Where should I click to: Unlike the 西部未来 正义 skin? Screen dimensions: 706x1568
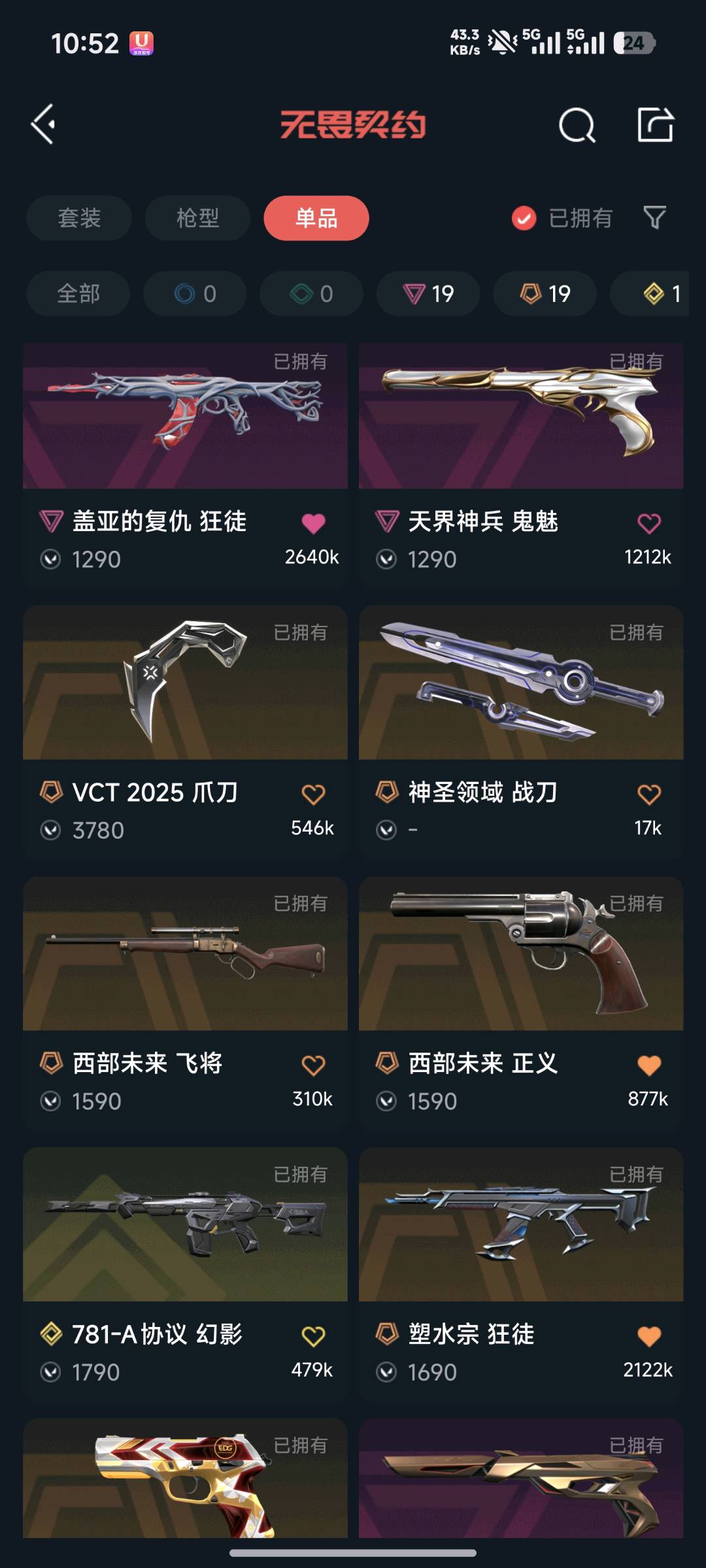click(x=648, y=1066)
